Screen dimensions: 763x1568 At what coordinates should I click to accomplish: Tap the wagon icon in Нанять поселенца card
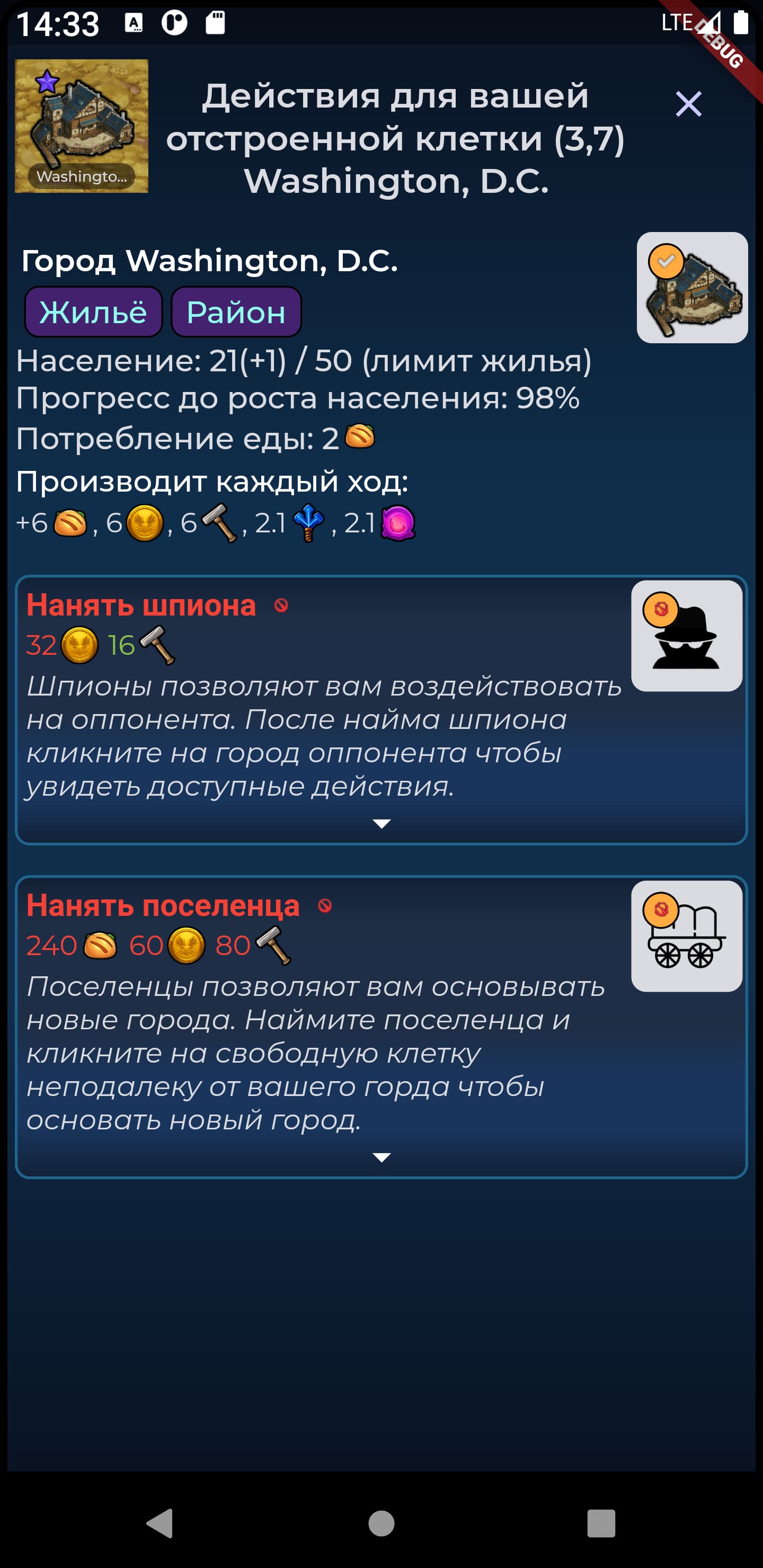pos(686,936)
